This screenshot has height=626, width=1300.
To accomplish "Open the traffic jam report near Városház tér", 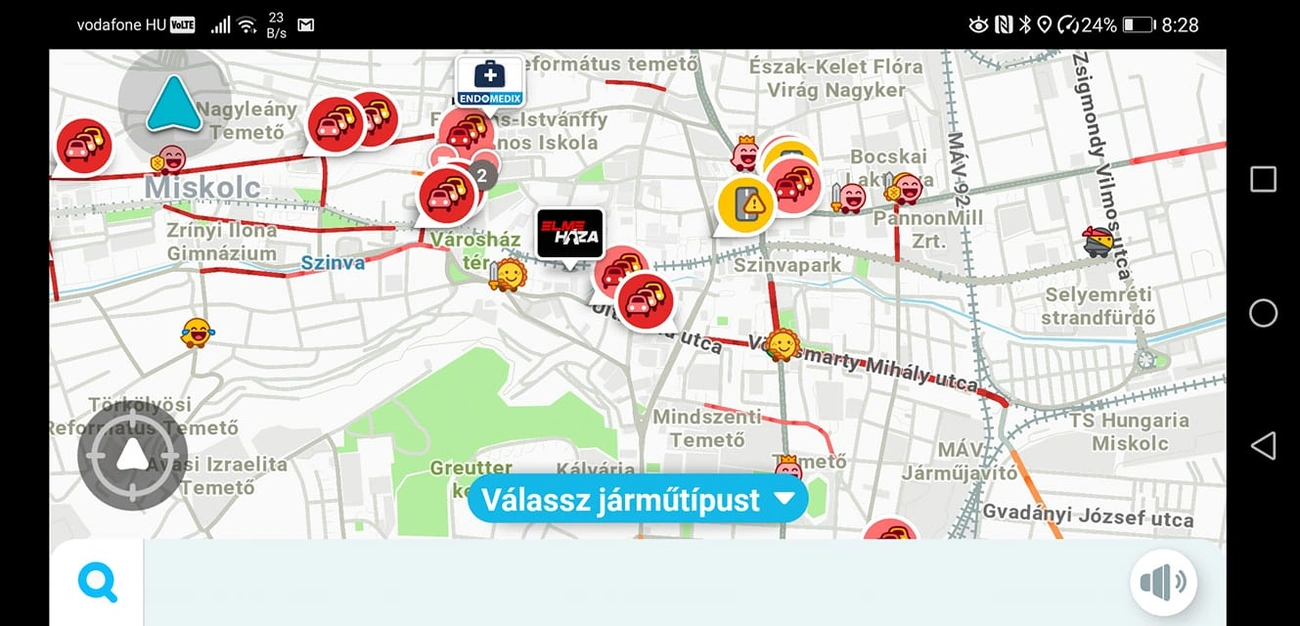I will coord(447,195).
